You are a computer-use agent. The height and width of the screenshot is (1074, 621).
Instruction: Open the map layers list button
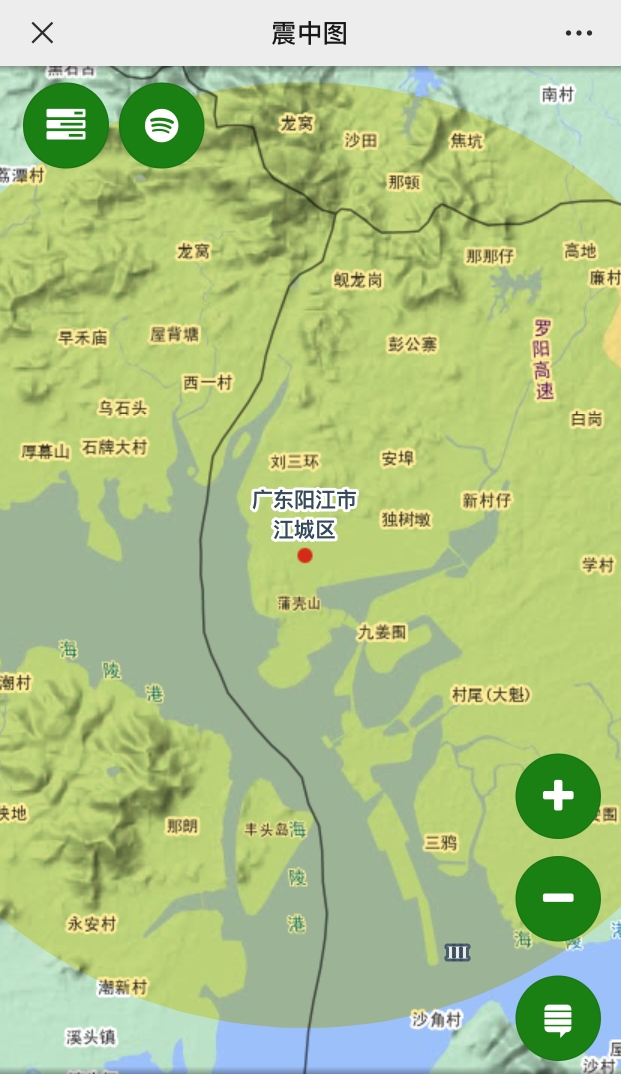click(x=66, y=125)
